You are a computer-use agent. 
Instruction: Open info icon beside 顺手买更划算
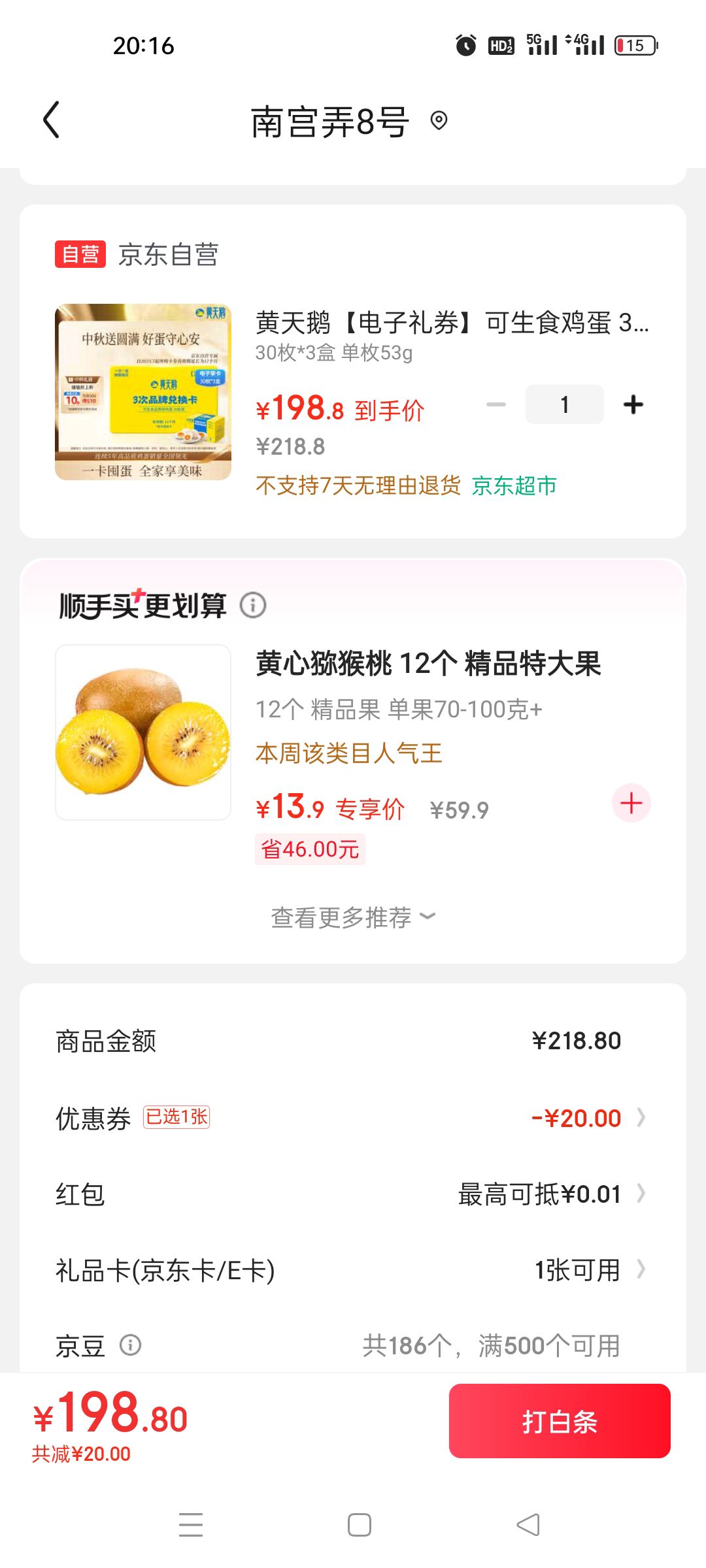[x=253, y=605]
